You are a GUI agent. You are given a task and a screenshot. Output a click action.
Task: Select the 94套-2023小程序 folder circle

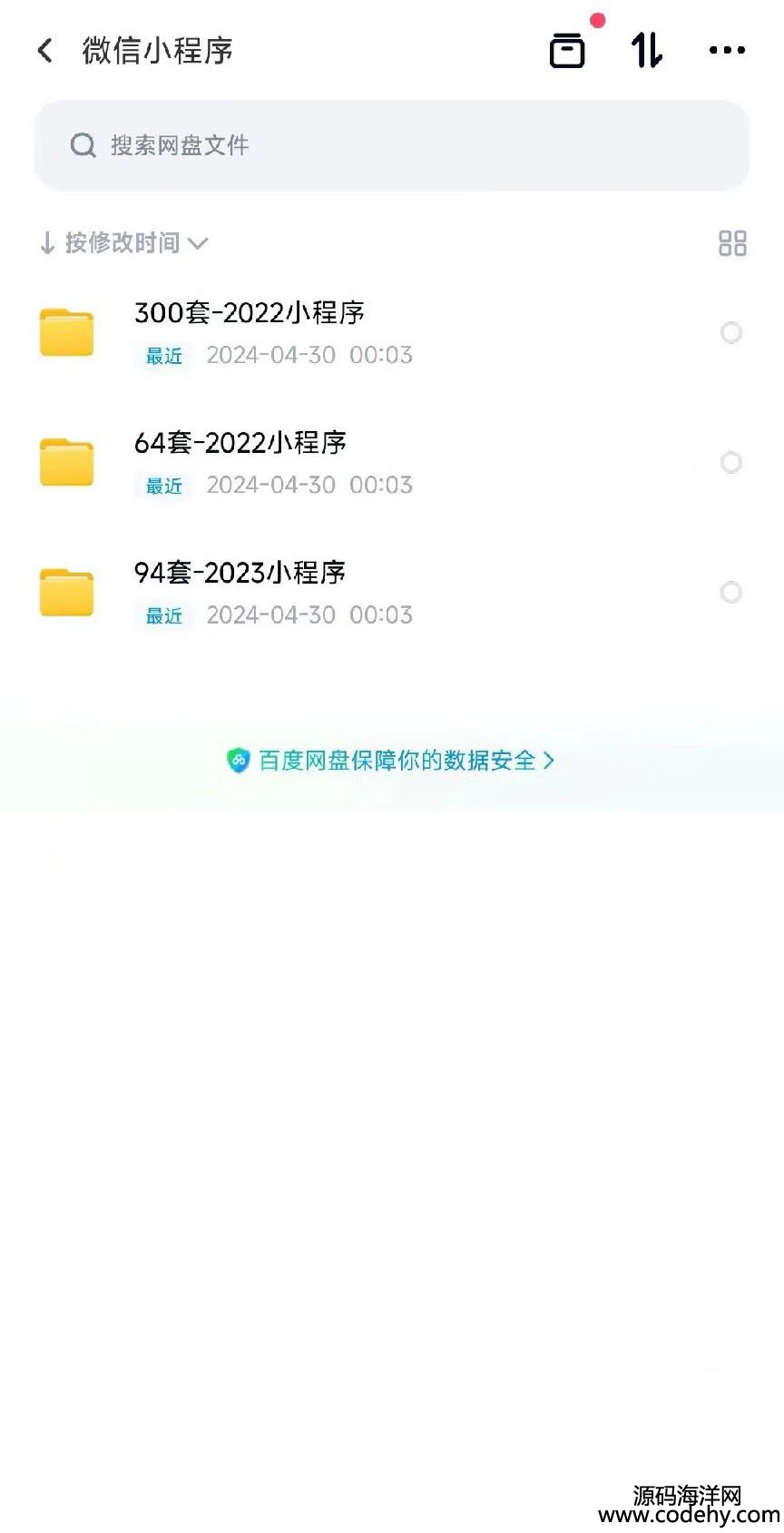[x=730, y=593]
